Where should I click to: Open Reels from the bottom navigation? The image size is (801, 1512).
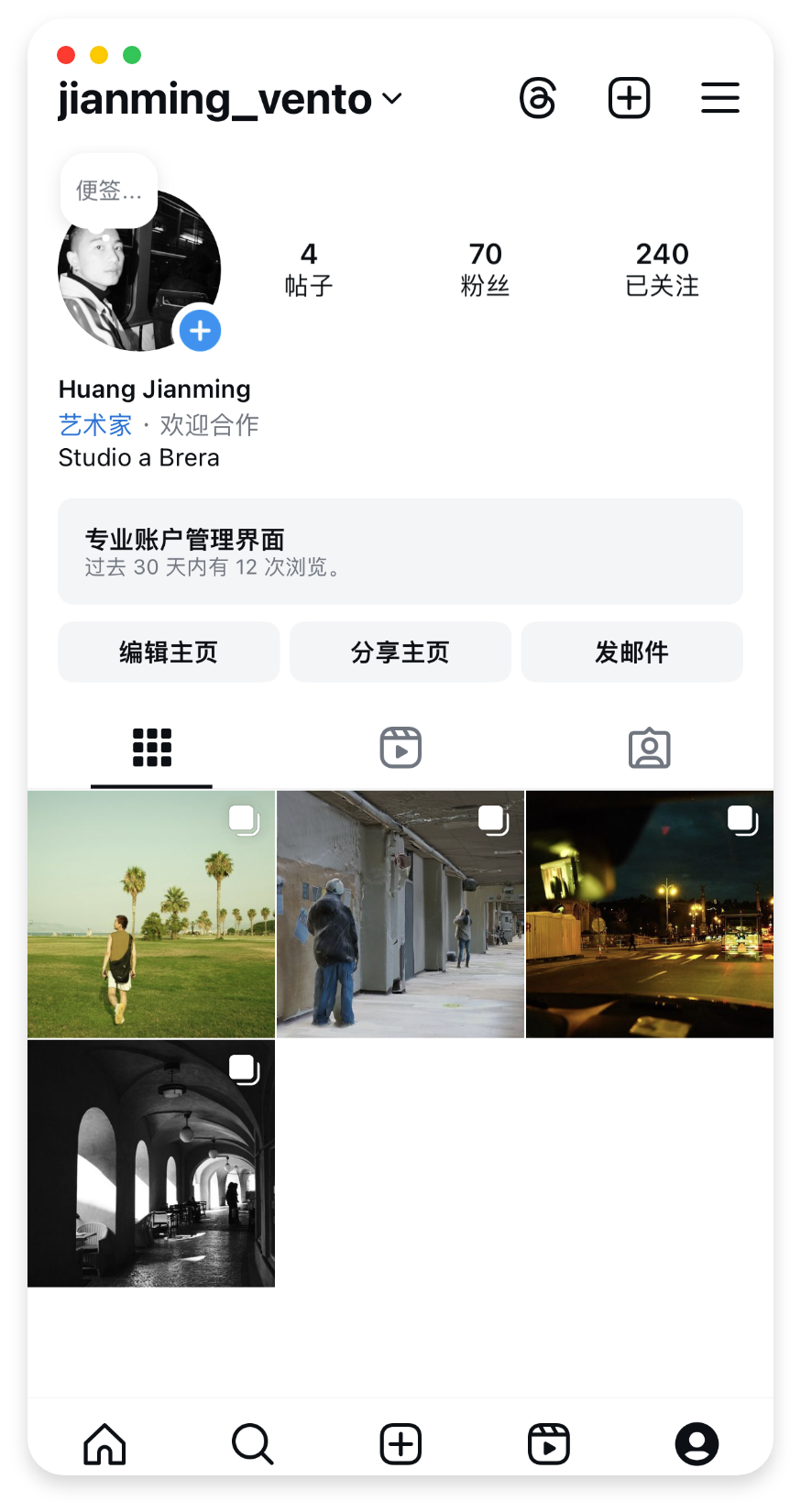point(548,1443)
